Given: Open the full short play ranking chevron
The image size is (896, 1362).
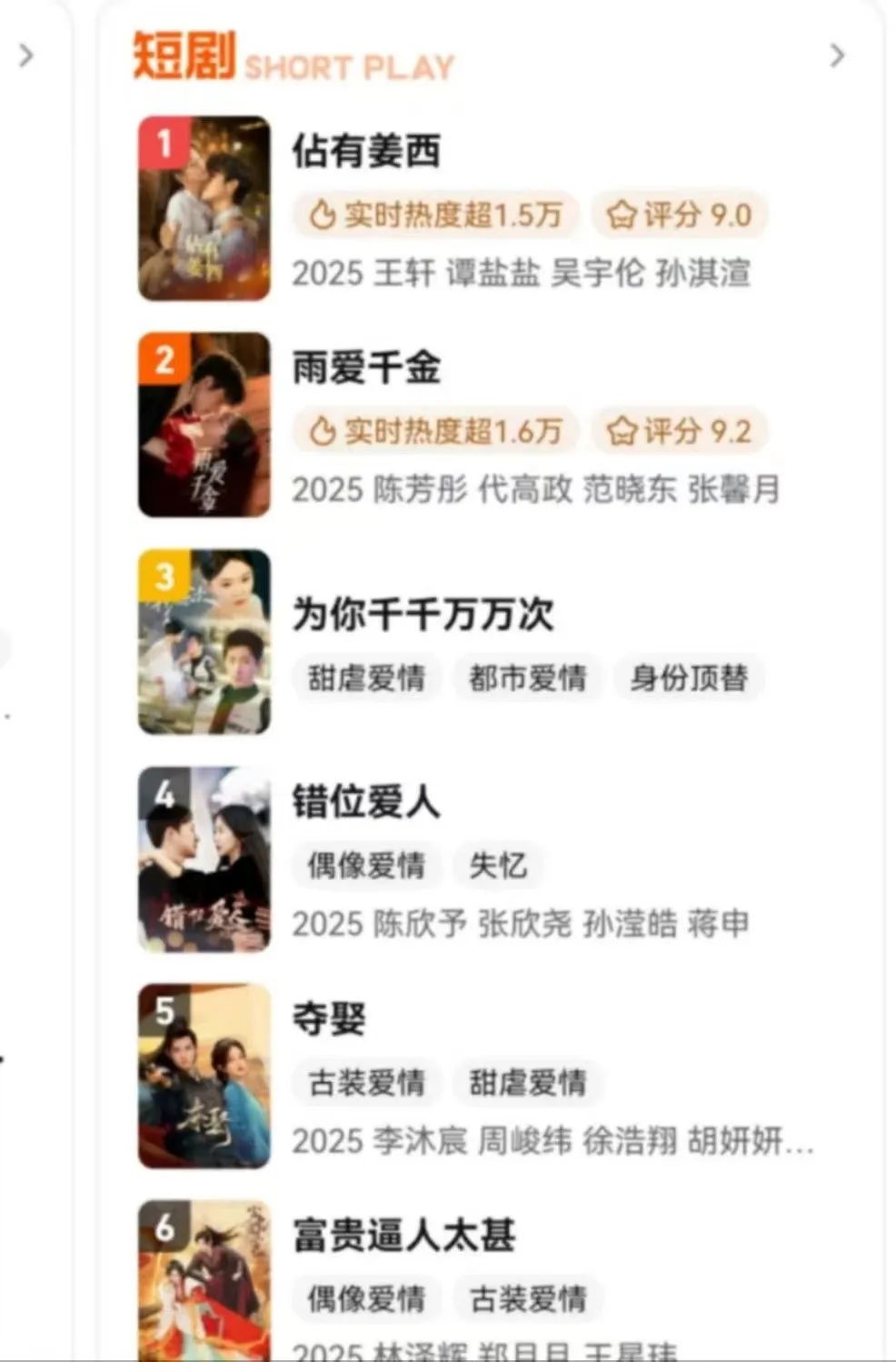Looking at the screenshot, I should pyautogui.click(x=837, y=56).
